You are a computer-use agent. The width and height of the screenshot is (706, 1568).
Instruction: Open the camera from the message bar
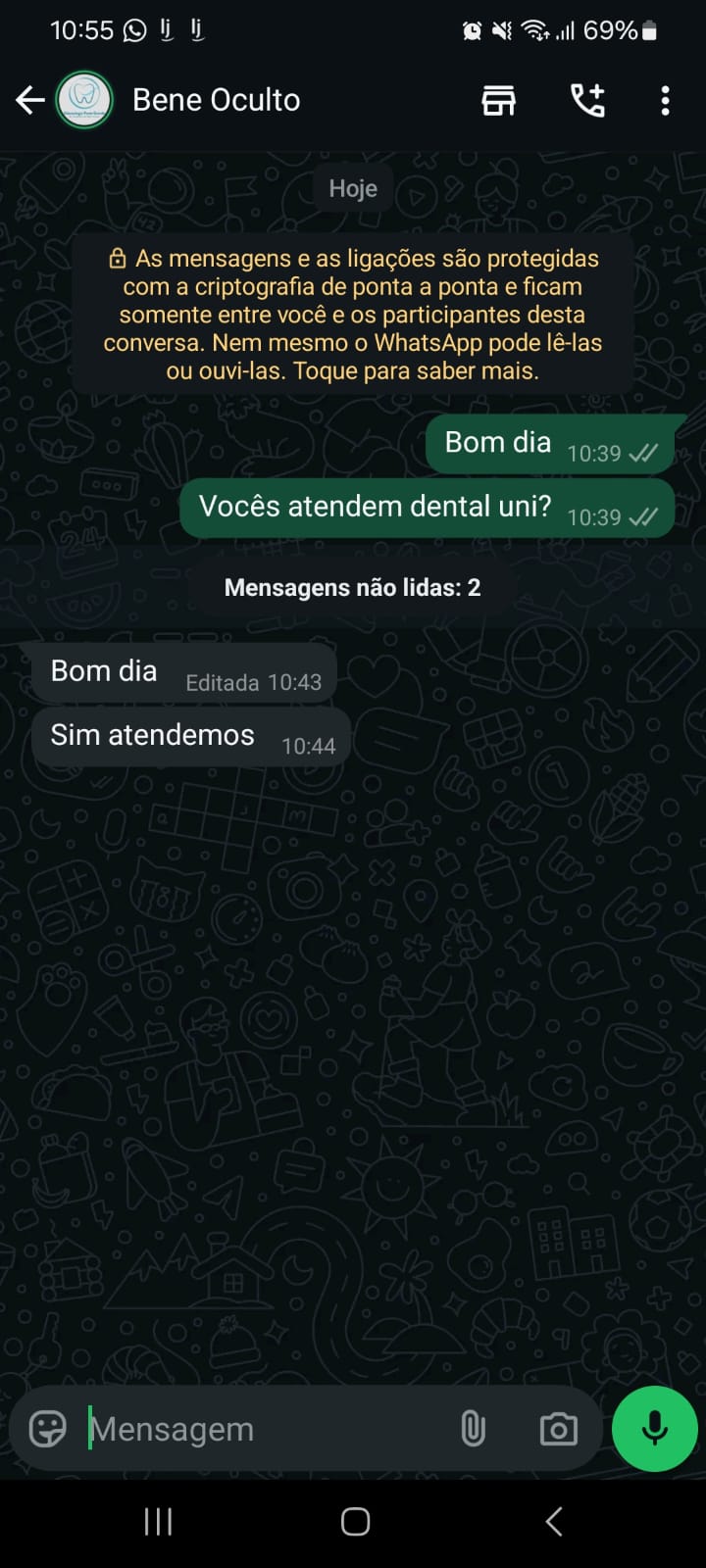[559, 1429]
